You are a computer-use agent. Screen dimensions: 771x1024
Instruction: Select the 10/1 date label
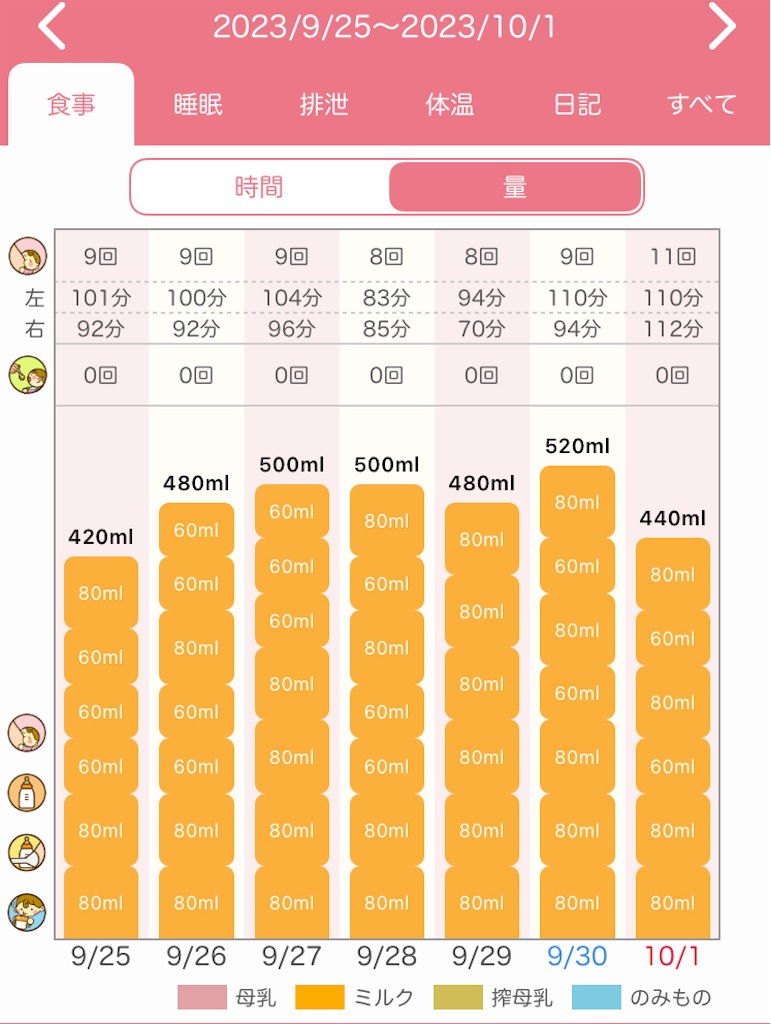point(671,955)
